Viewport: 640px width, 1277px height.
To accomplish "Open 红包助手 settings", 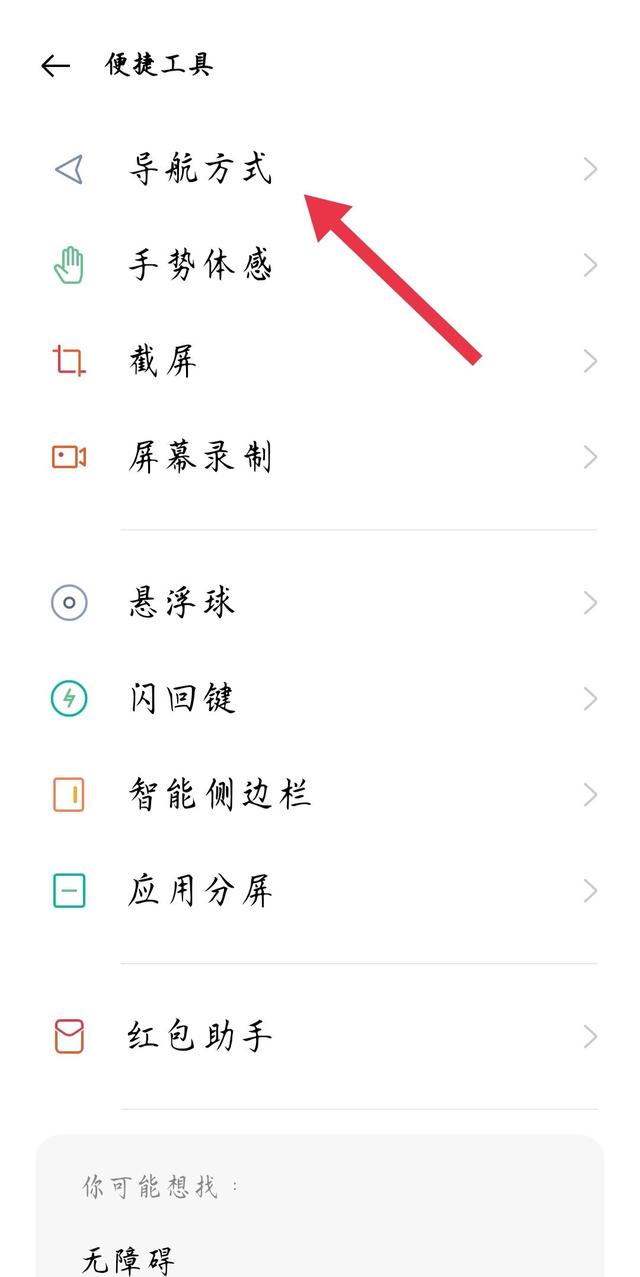I will pyautogui.click(x=320, y=1037).
